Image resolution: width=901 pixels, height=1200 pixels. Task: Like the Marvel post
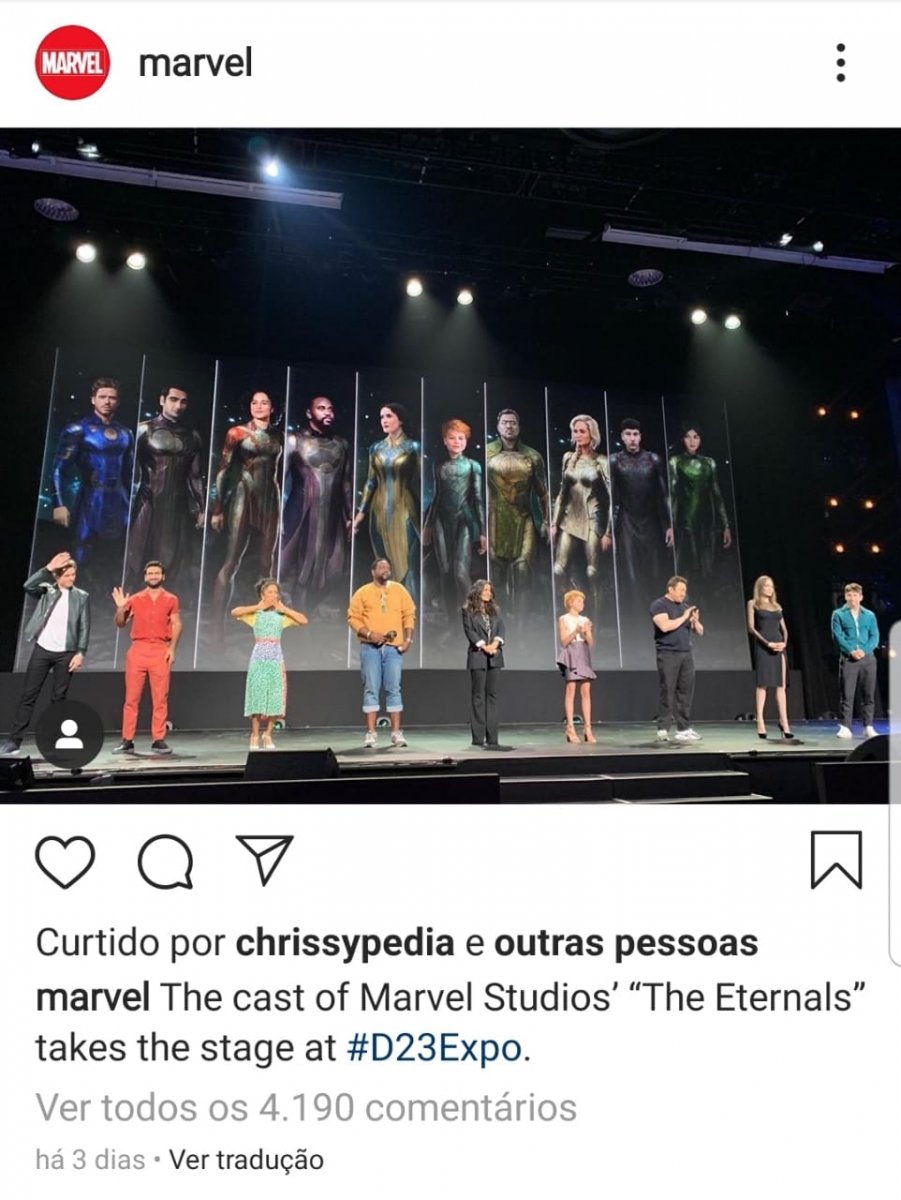(x=65, y=861)
